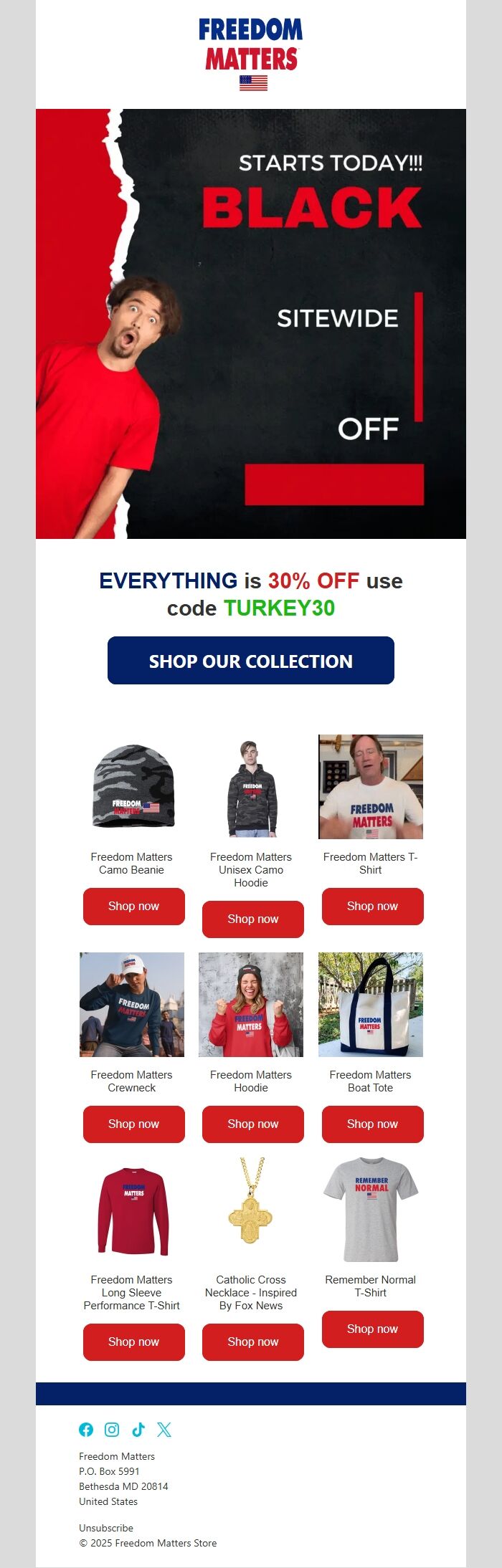Open the Black Friday sale banner
Screen dimensions: 502x1568
[250, 323]
